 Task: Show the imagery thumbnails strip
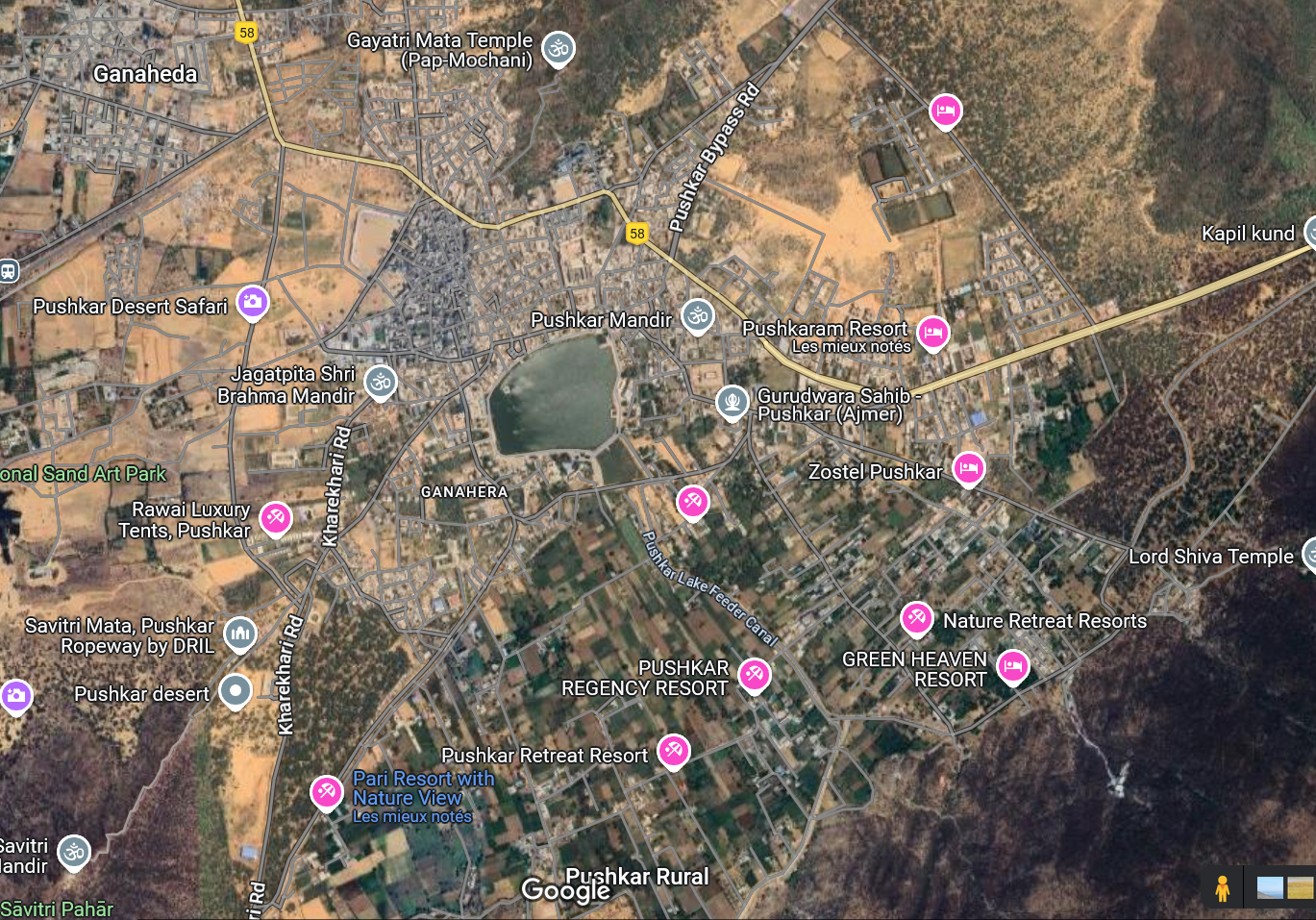tap(1284, 888)
